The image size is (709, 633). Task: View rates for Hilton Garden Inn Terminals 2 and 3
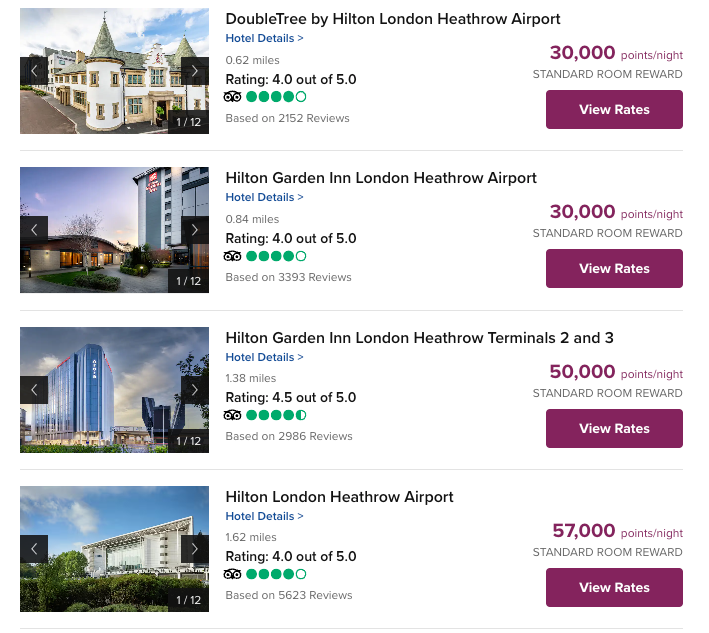pyautogui.click(x=614, y=429)
